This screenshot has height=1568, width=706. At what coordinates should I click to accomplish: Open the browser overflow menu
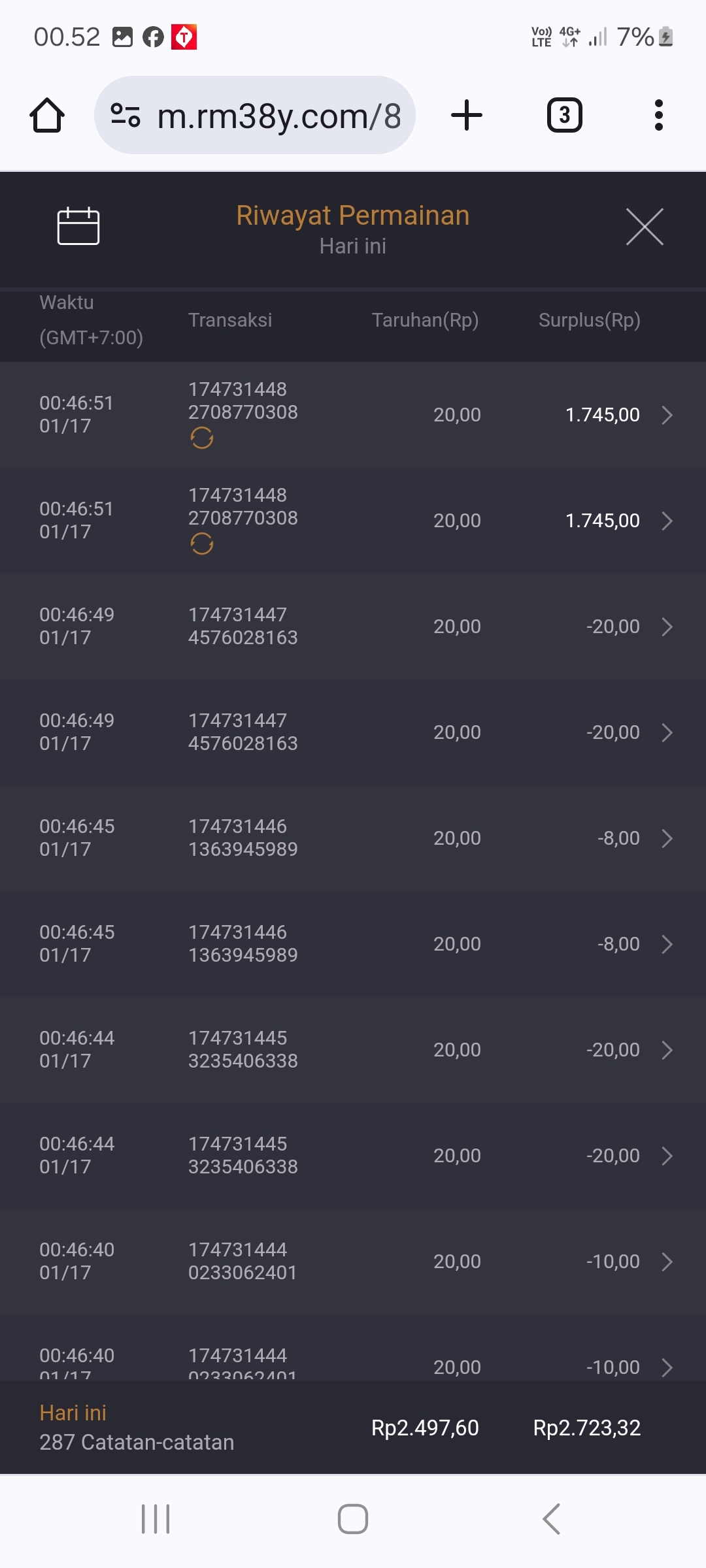point(658,116)
